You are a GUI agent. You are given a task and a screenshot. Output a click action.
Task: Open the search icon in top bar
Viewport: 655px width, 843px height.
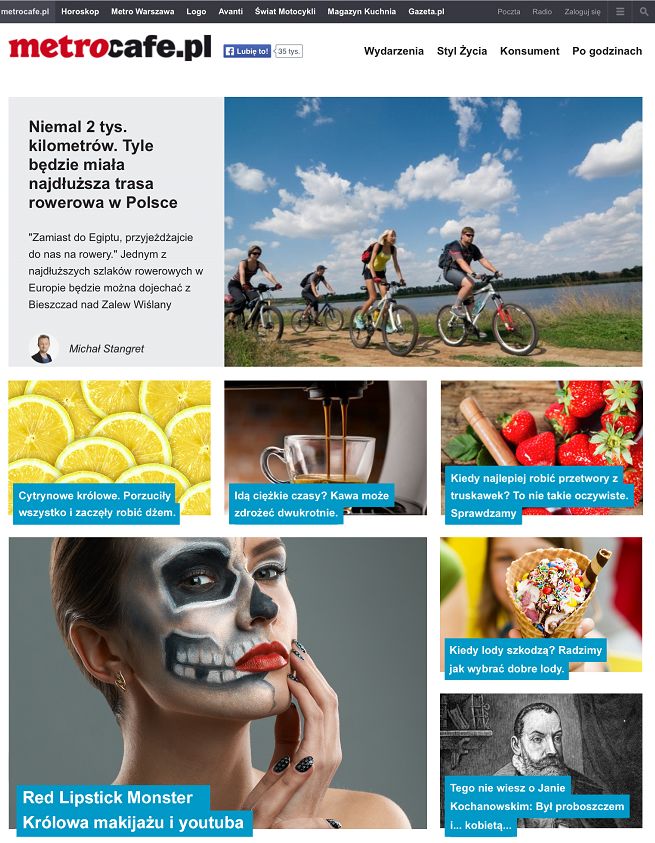pyautogui.click(x=644, y=11)
